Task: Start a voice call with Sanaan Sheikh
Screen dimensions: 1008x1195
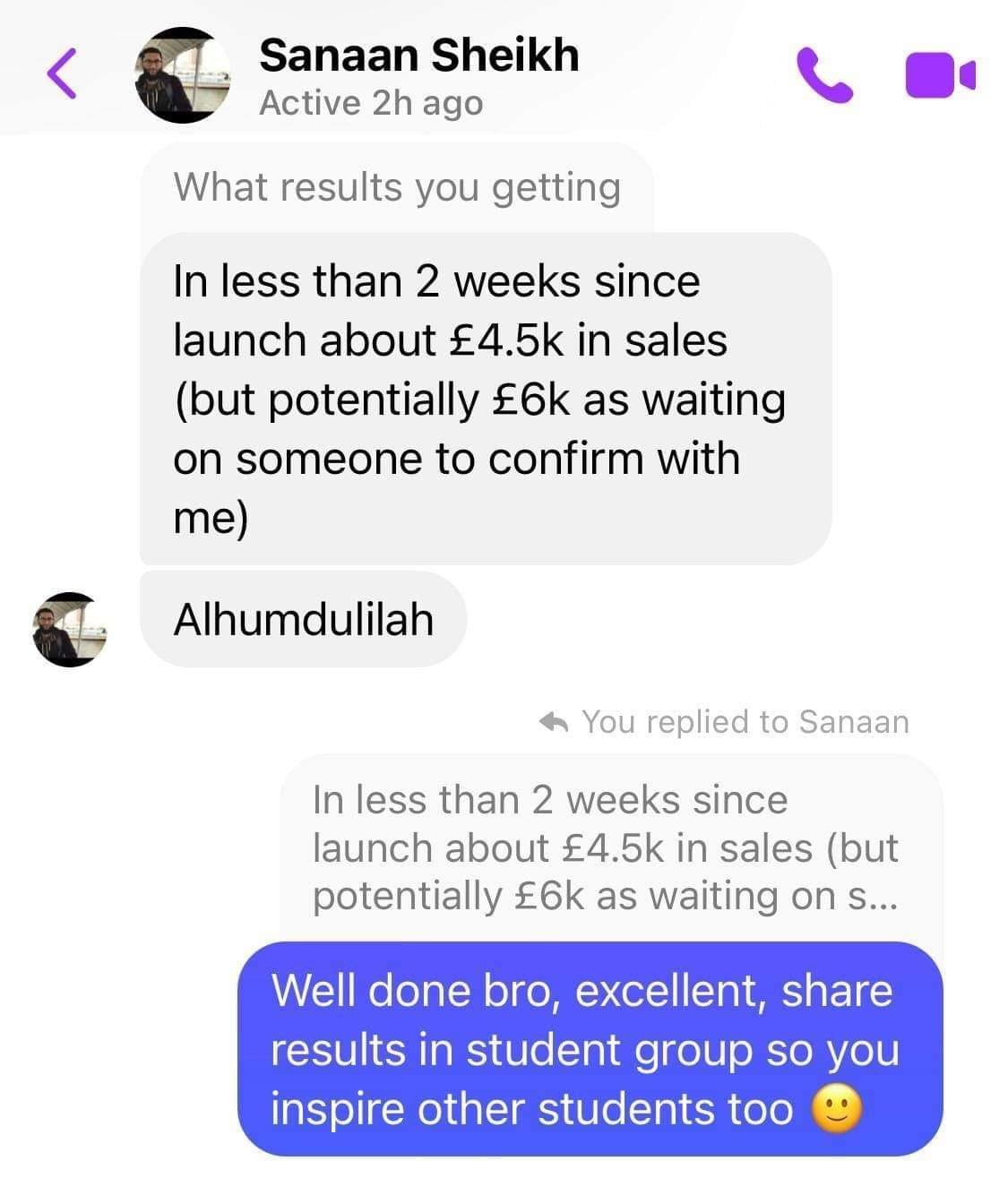Action: coord(823,75)
